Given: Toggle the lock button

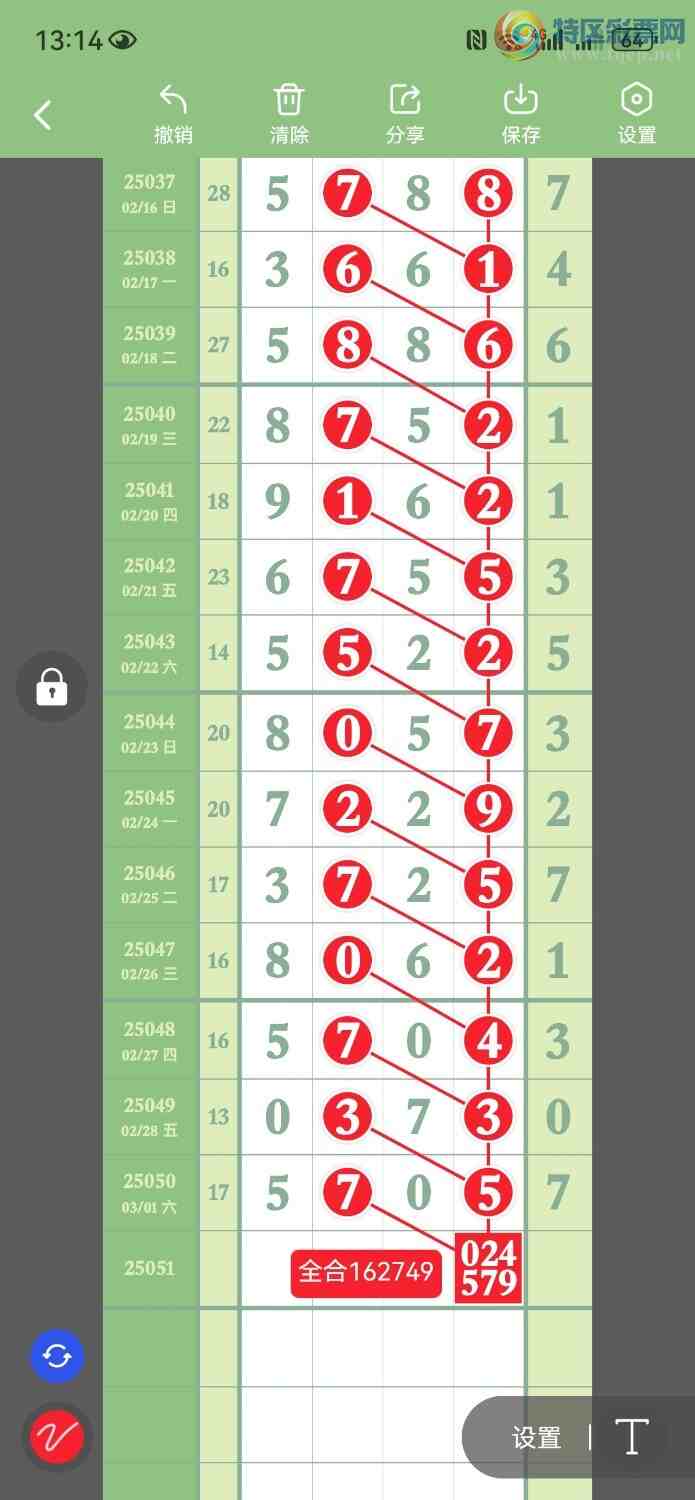Looking at the screenshot, I should (x=51, y=687).
